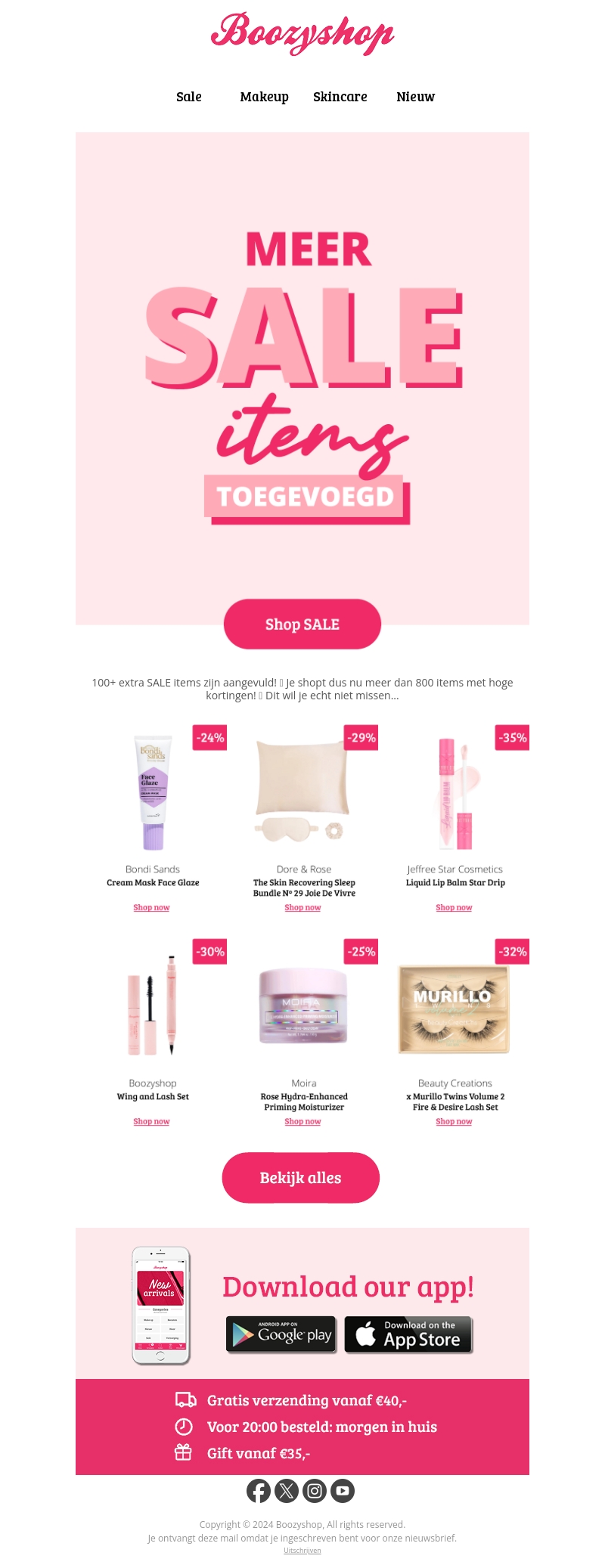The image size is (605, 1568).
Task: Browse the Nieuw section
Action: click(x=415, y=97)
